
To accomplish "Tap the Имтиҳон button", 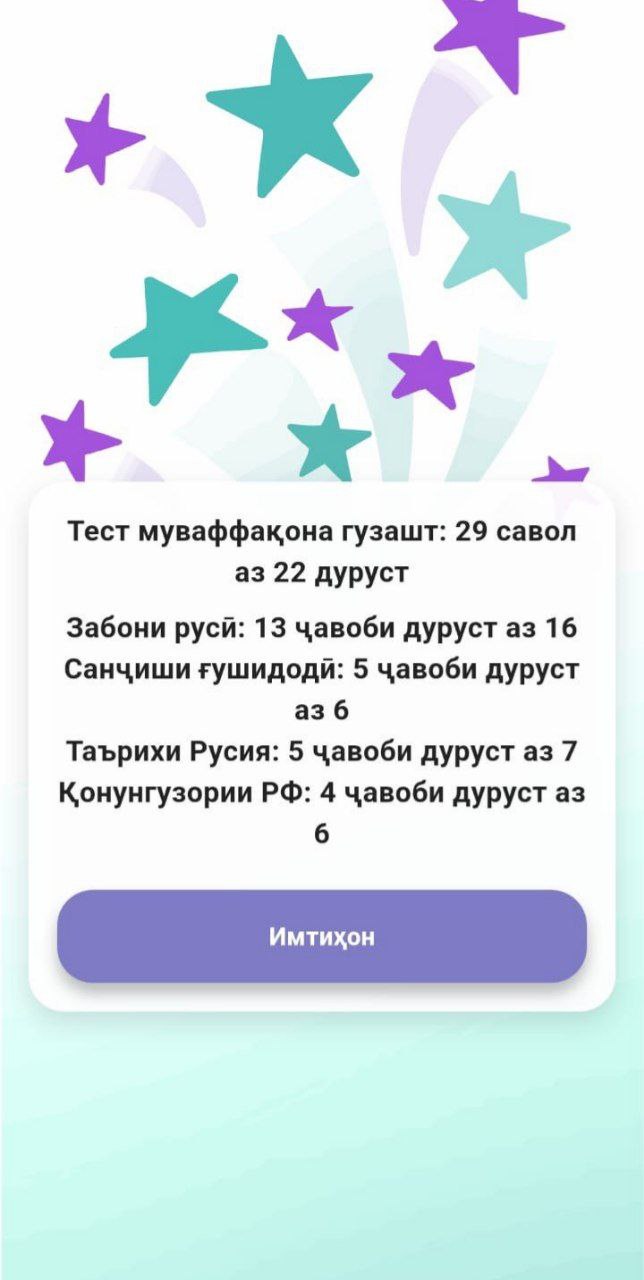I will click(321, 936).
